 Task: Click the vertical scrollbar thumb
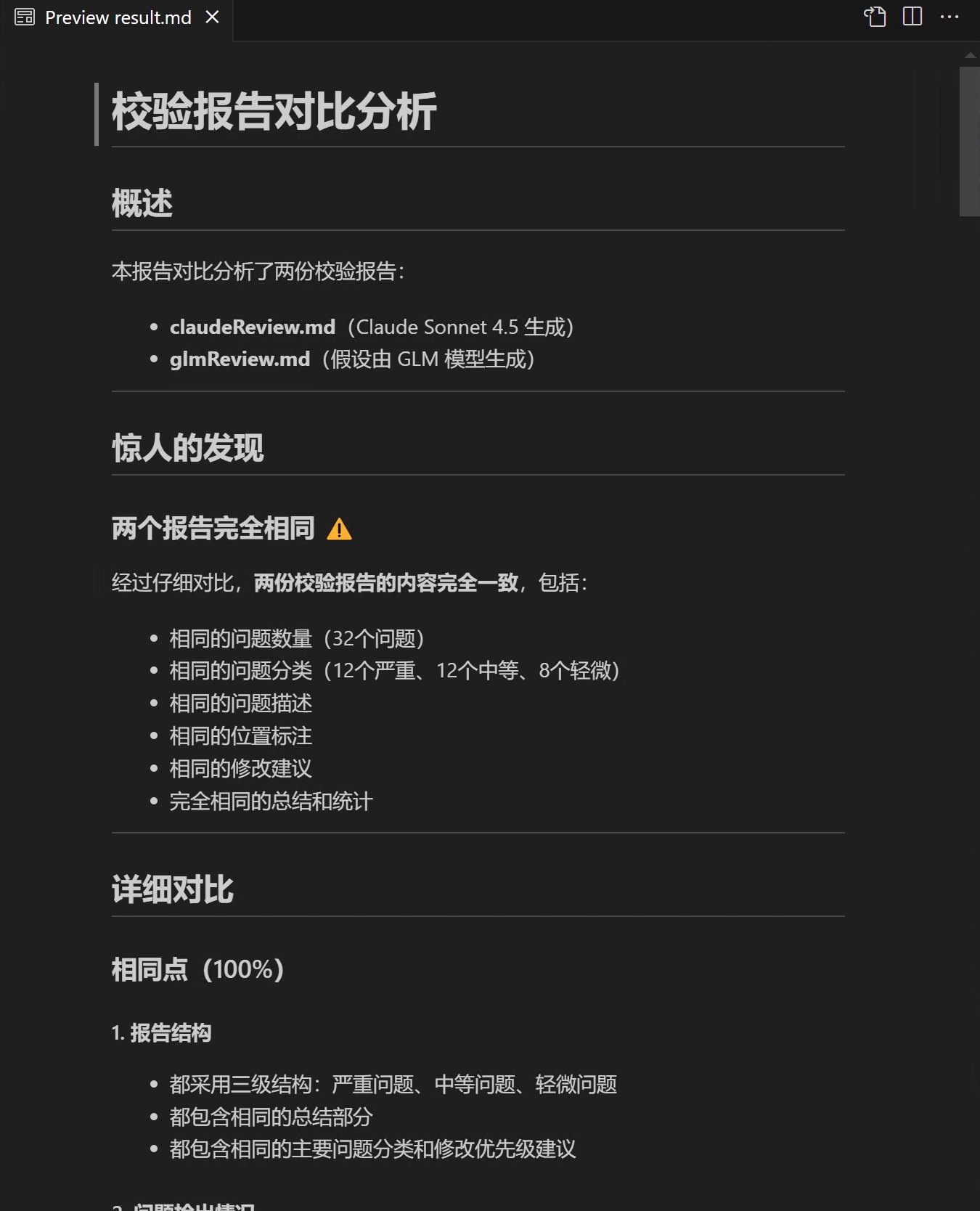coord(969,142)
